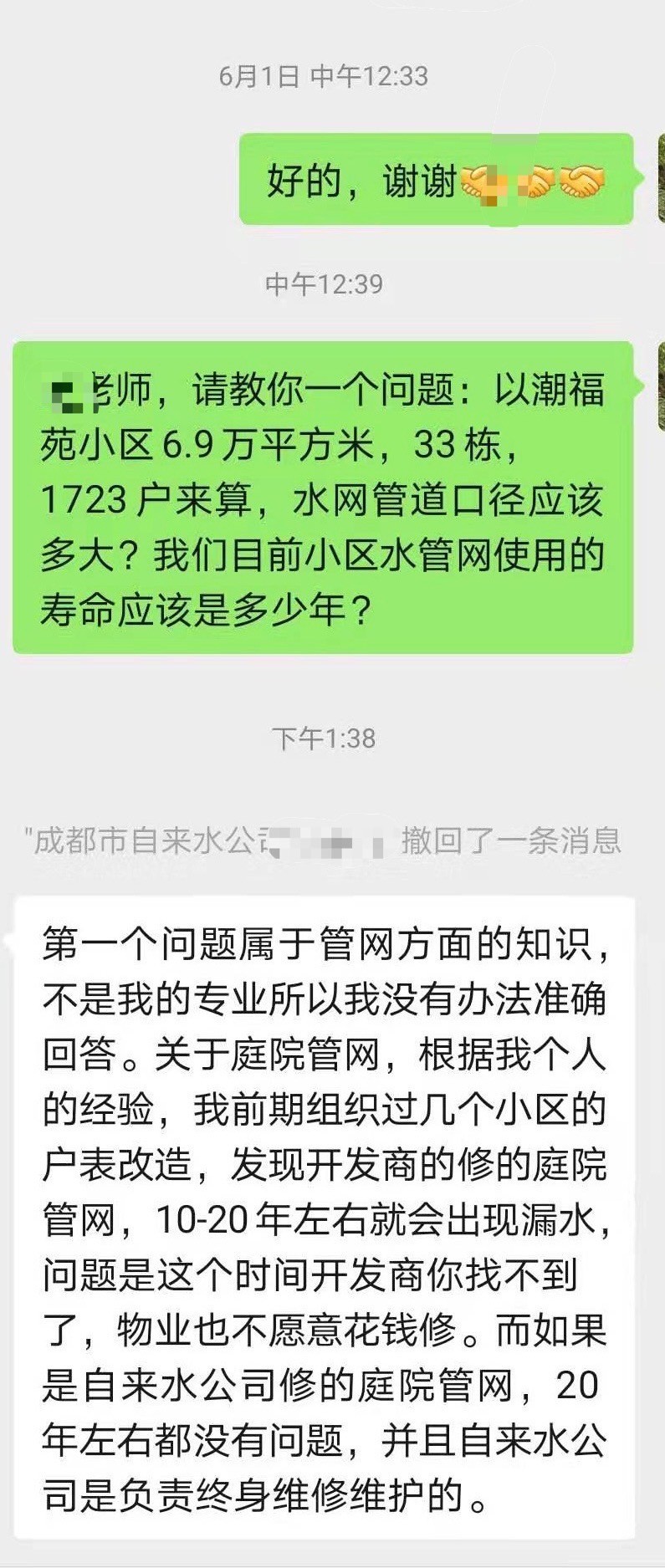This screenshot has height=1568, width=665.
Task: Open sender's avatar beside the "好的，谢谢" message
Action: 660,177
